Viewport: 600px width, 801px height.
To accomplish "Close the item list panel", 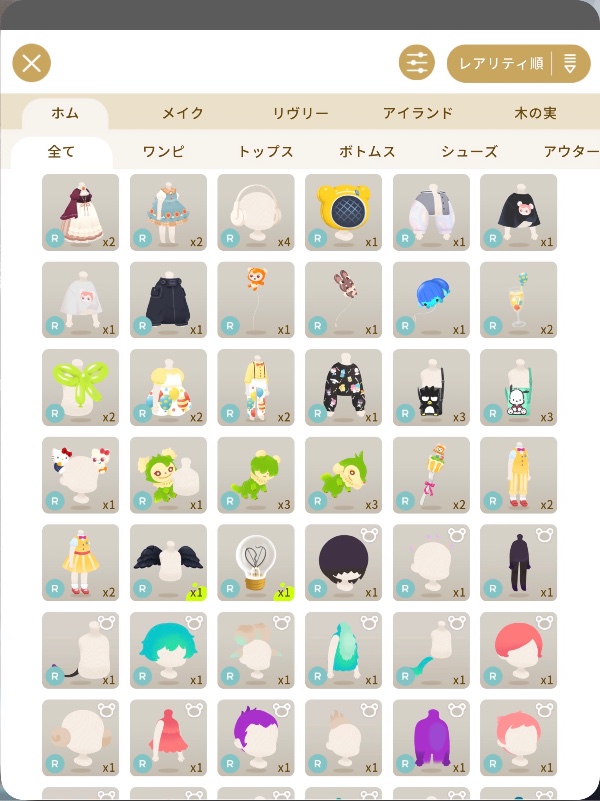I will 32,63.
